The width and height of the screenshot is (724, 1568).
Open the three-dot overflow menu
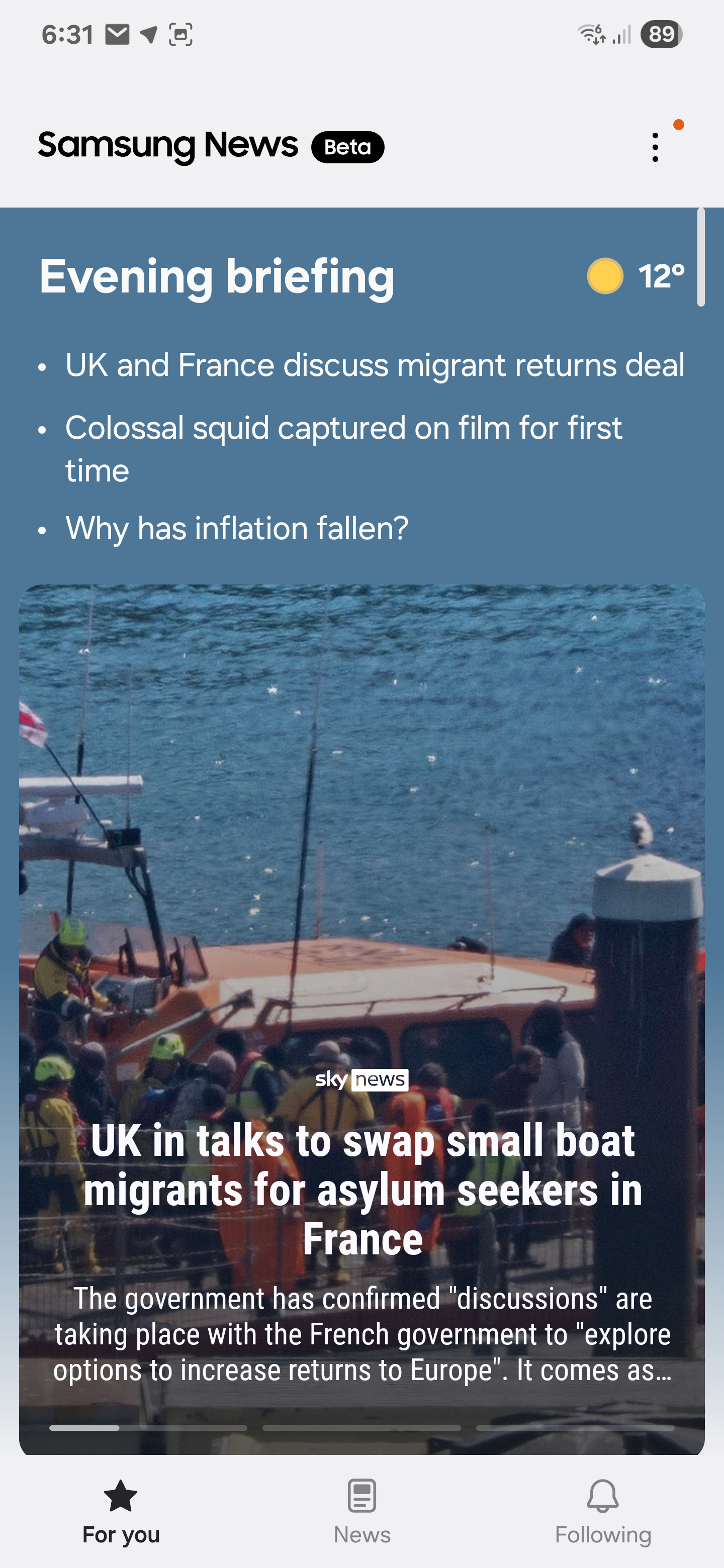tap(655, 147)
